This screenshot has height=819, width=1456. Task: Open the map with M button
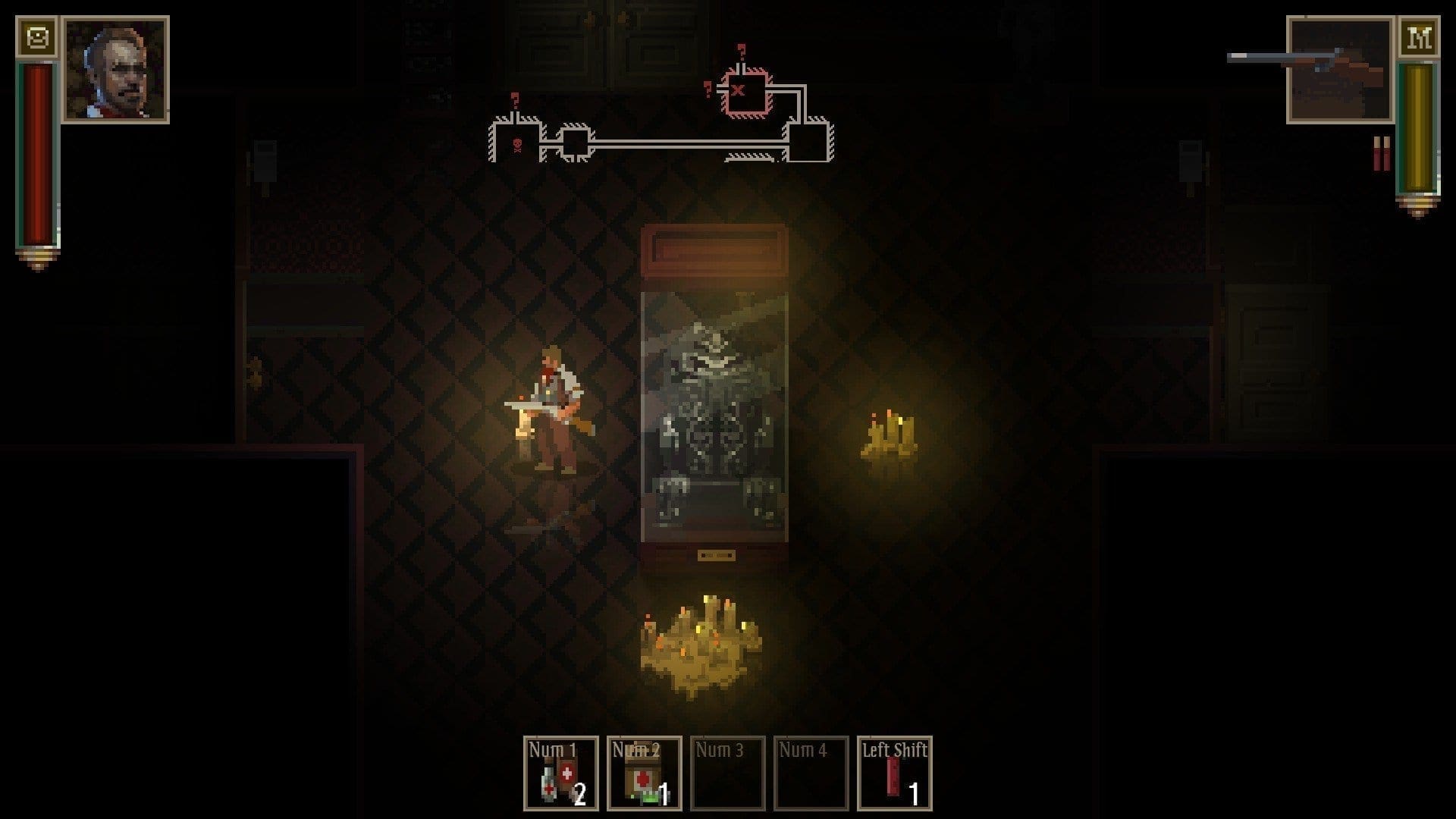(1419, 38)
